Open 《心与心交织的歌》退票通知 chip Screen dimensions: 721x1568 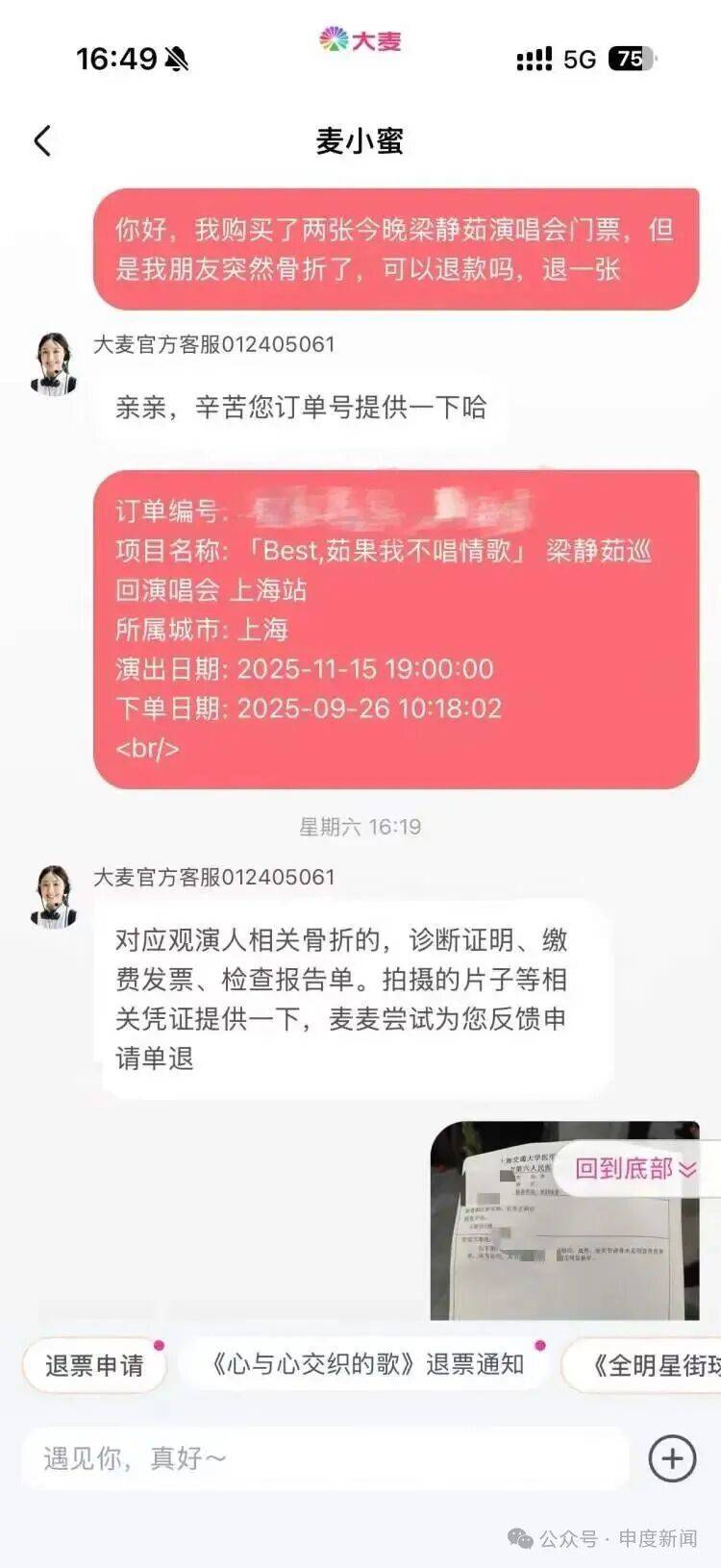pos(366,1364)
